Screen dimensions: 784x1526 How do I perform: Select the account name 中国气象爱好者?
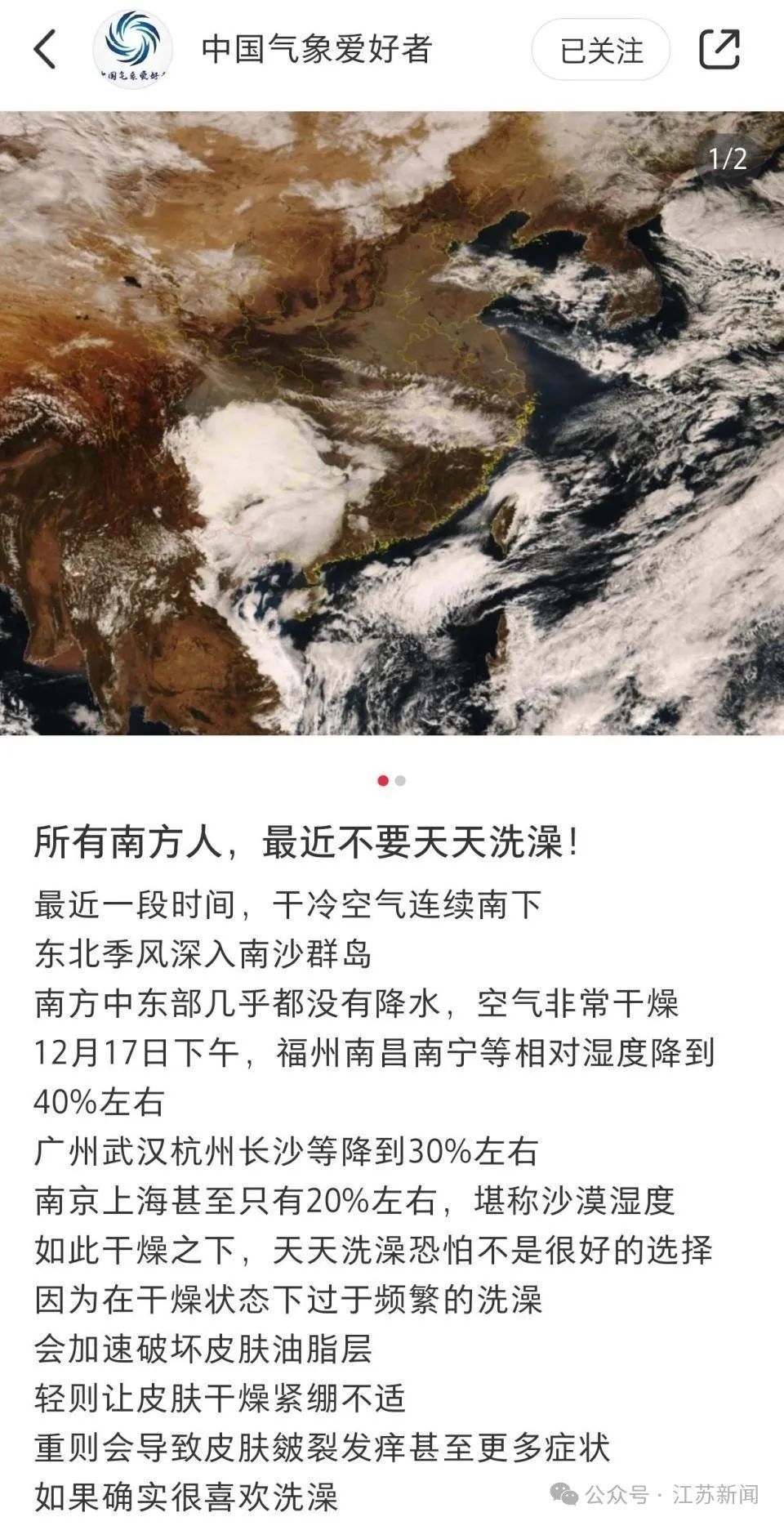click(318, 50)
